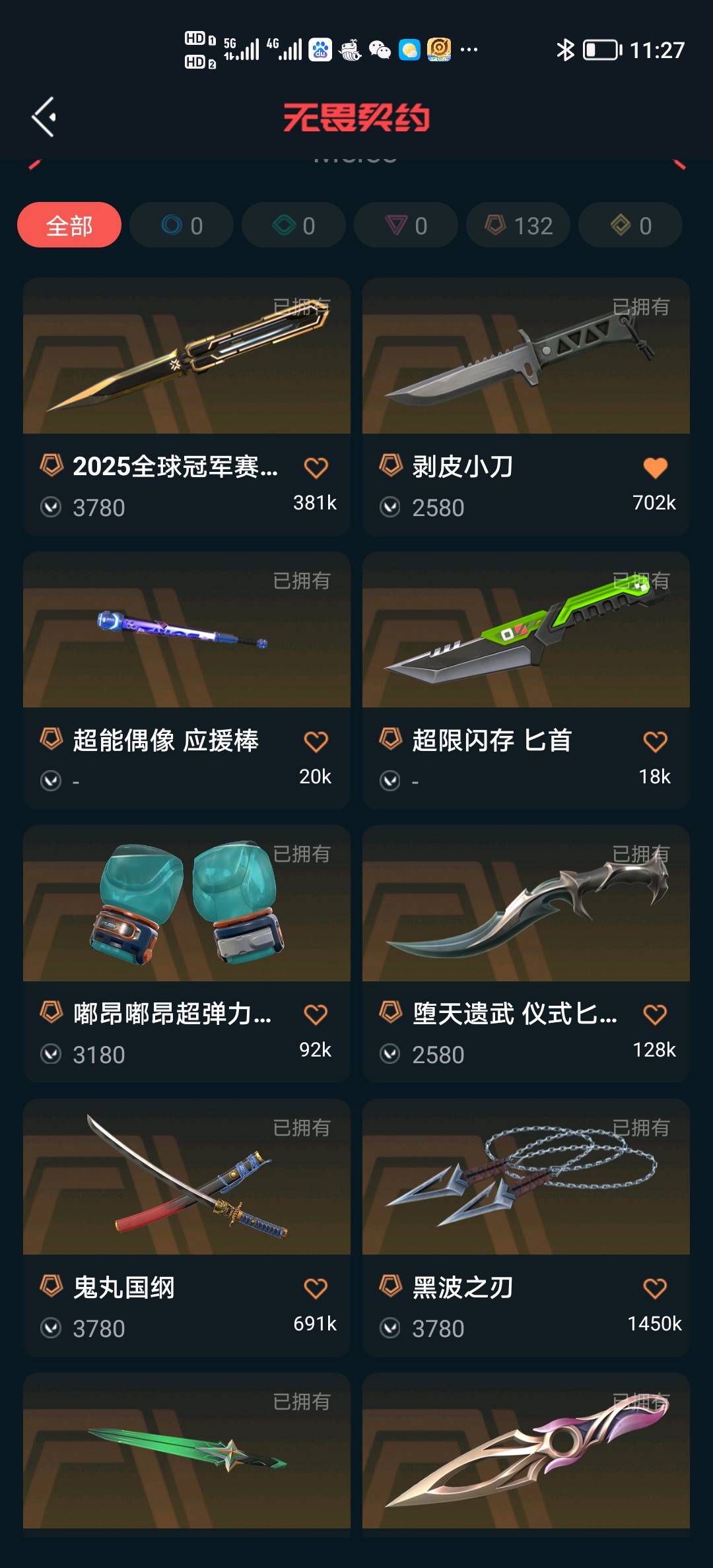The height and width of the screenshot is (1568, 713).
Task: Go back using the top-left arrow
Action: pos(44,117)
